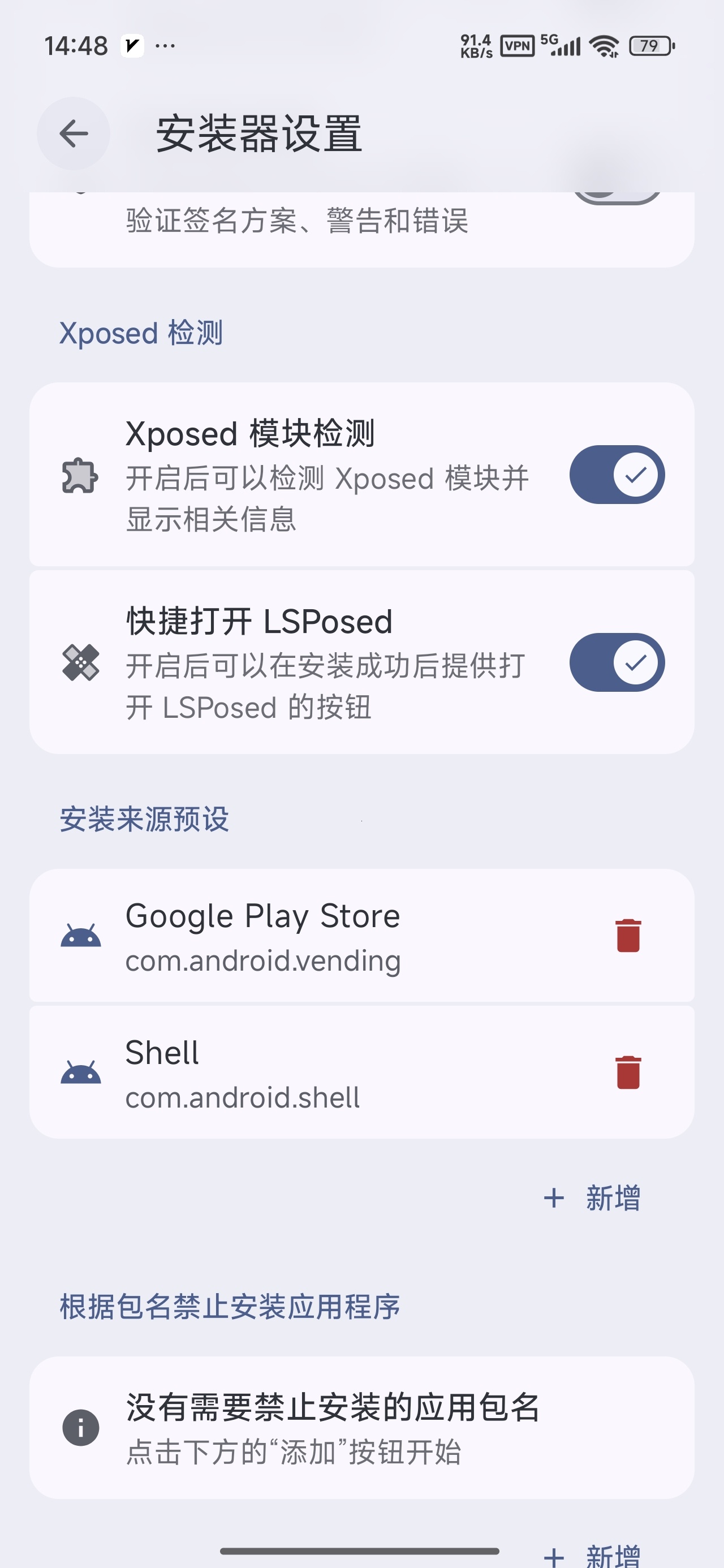Viewport: 724px width, 1568px height.
Task: Toggle Xposed 模块检测 switch
Action: coord(617,475)
